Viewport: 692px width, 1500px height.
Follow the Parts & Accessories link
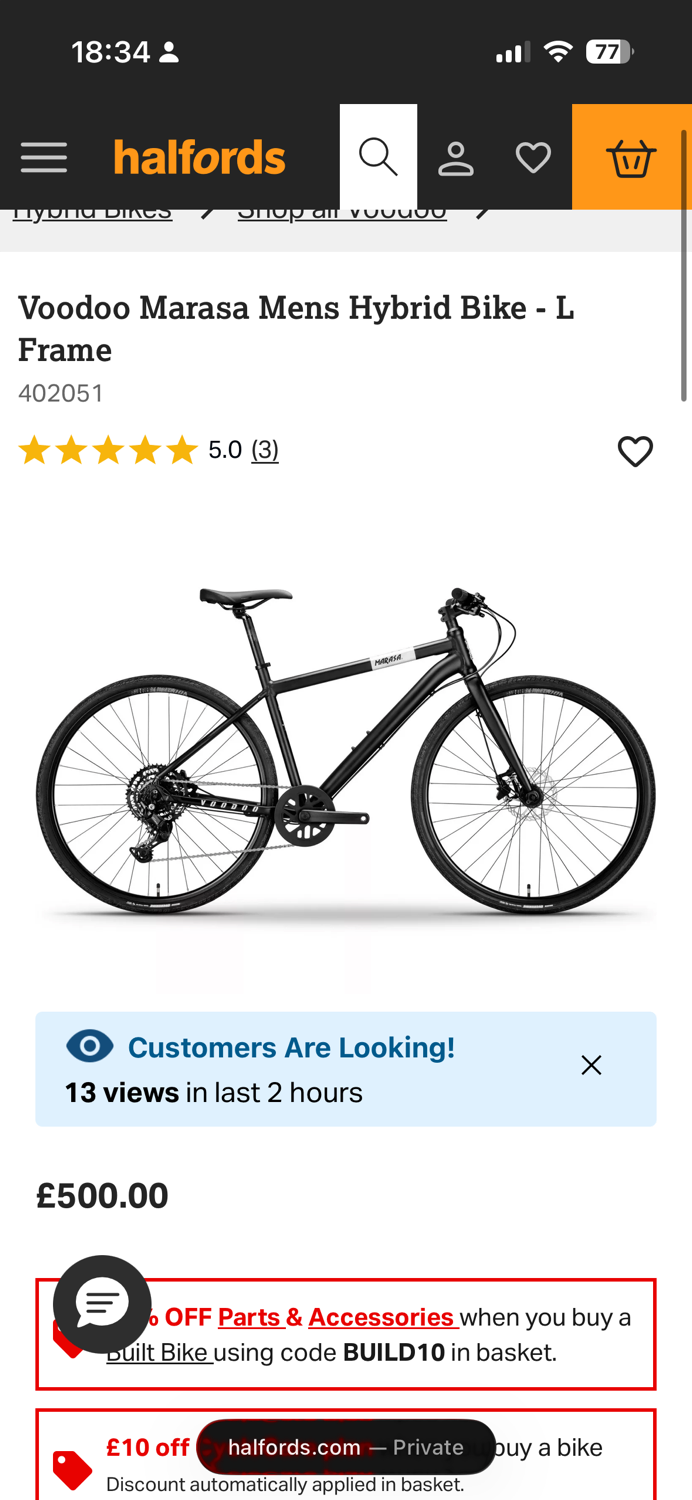coord(338,1317)
